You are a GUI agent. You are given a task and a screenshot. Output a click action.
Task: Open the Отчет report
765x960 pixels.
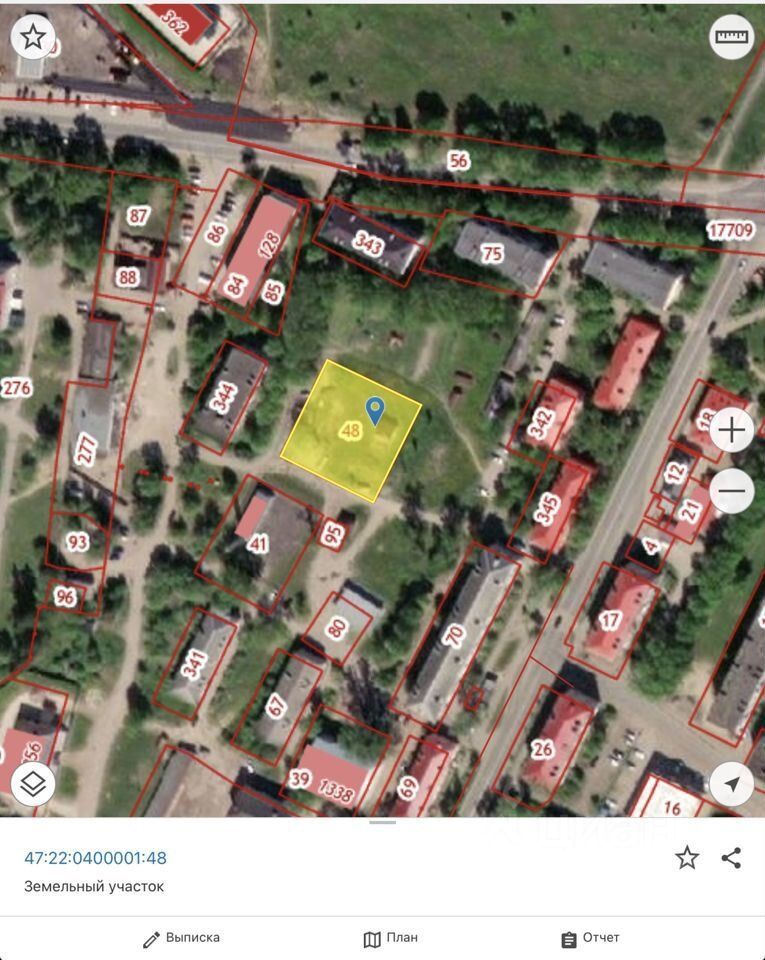pyautogui.click(x=590, y=938)
